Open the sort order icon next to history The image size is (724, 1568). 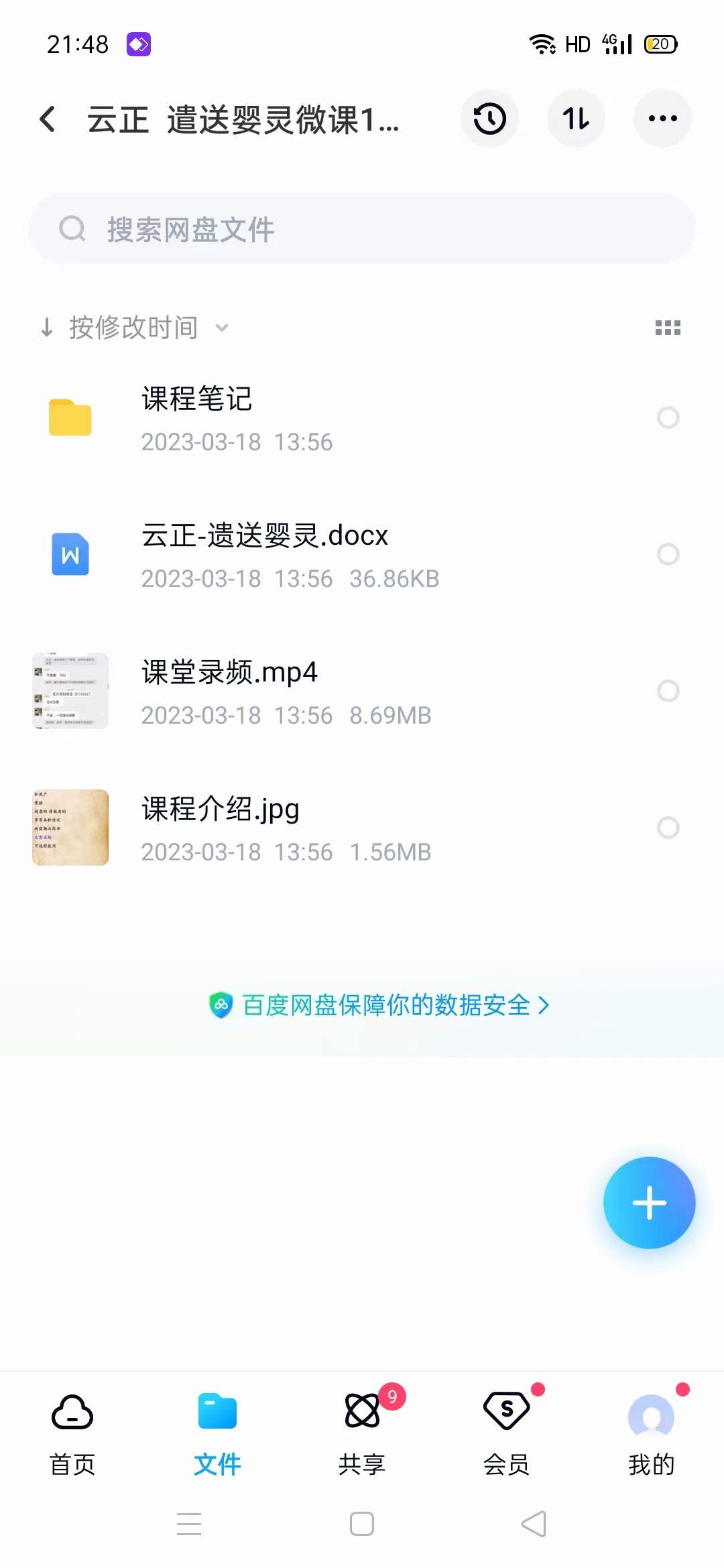click(576, 118)
